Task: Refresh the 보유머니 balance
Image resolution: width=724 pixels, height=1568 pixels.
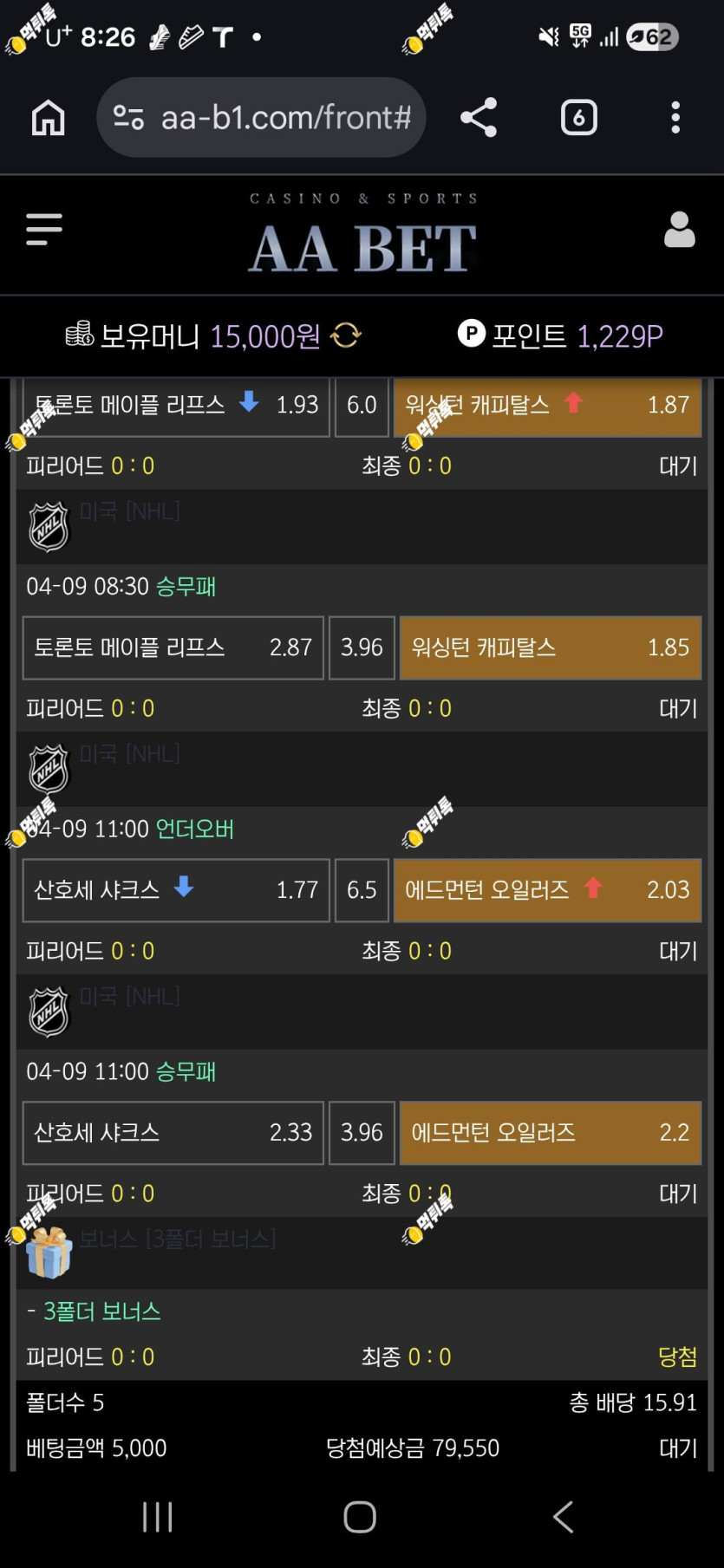Action: (x=346, y=335)
